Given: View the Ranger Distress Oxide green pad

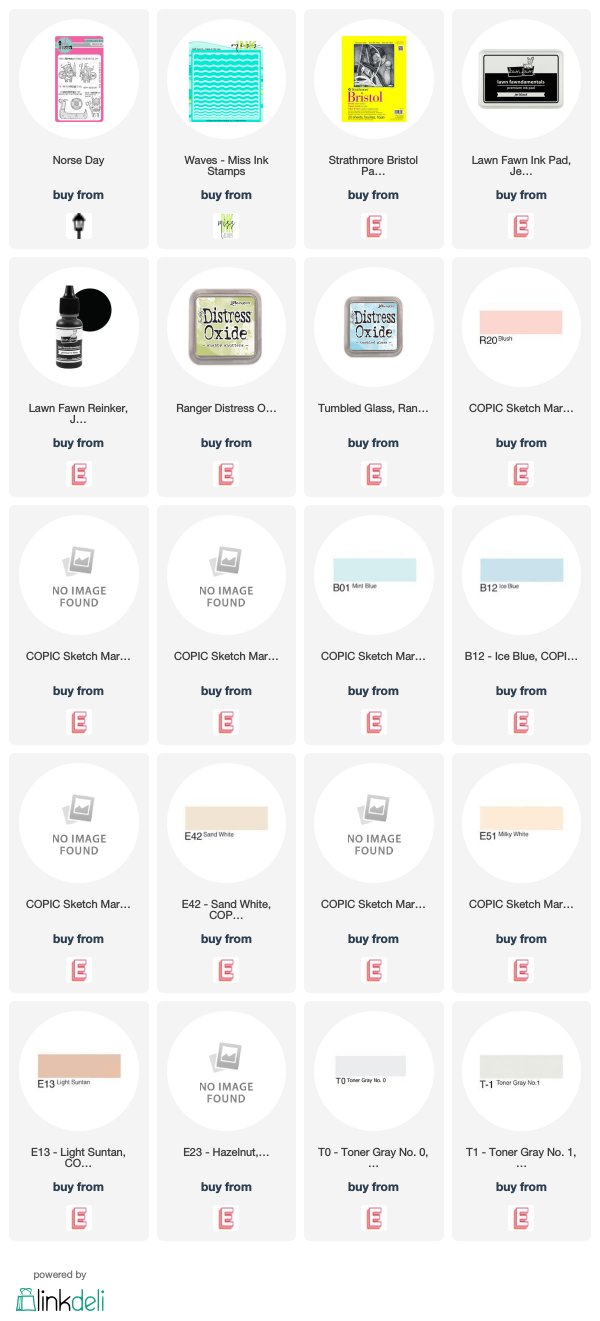Looking at the screenshot, I should [226, 377].
